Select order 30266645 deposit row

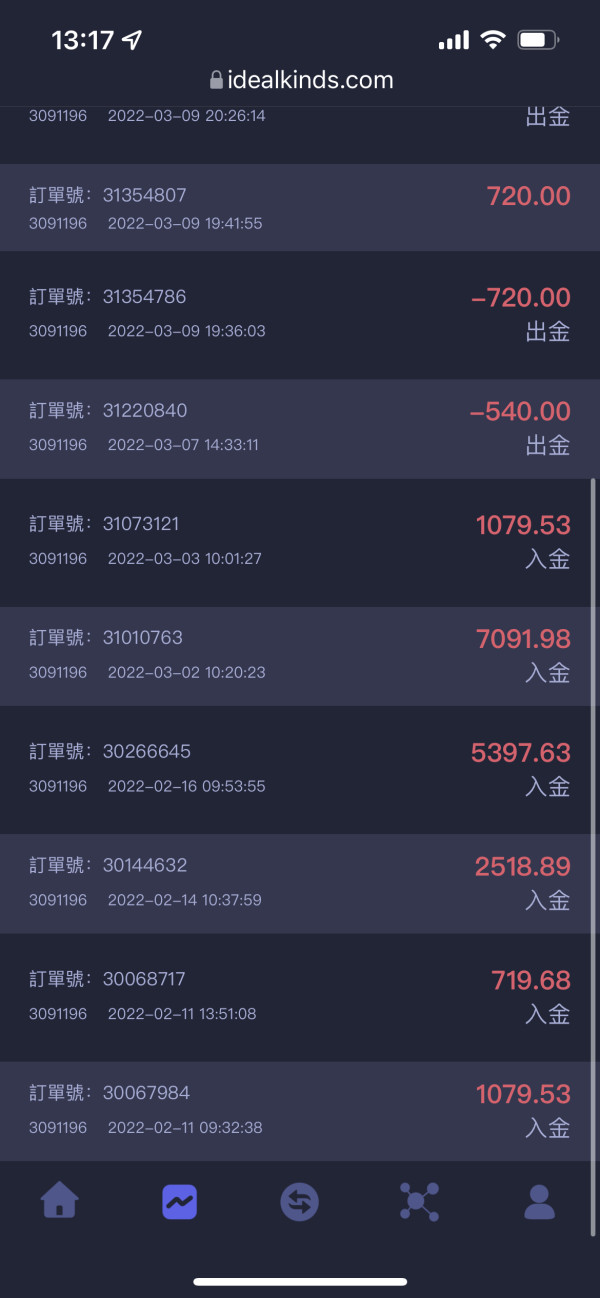point(300,770)
